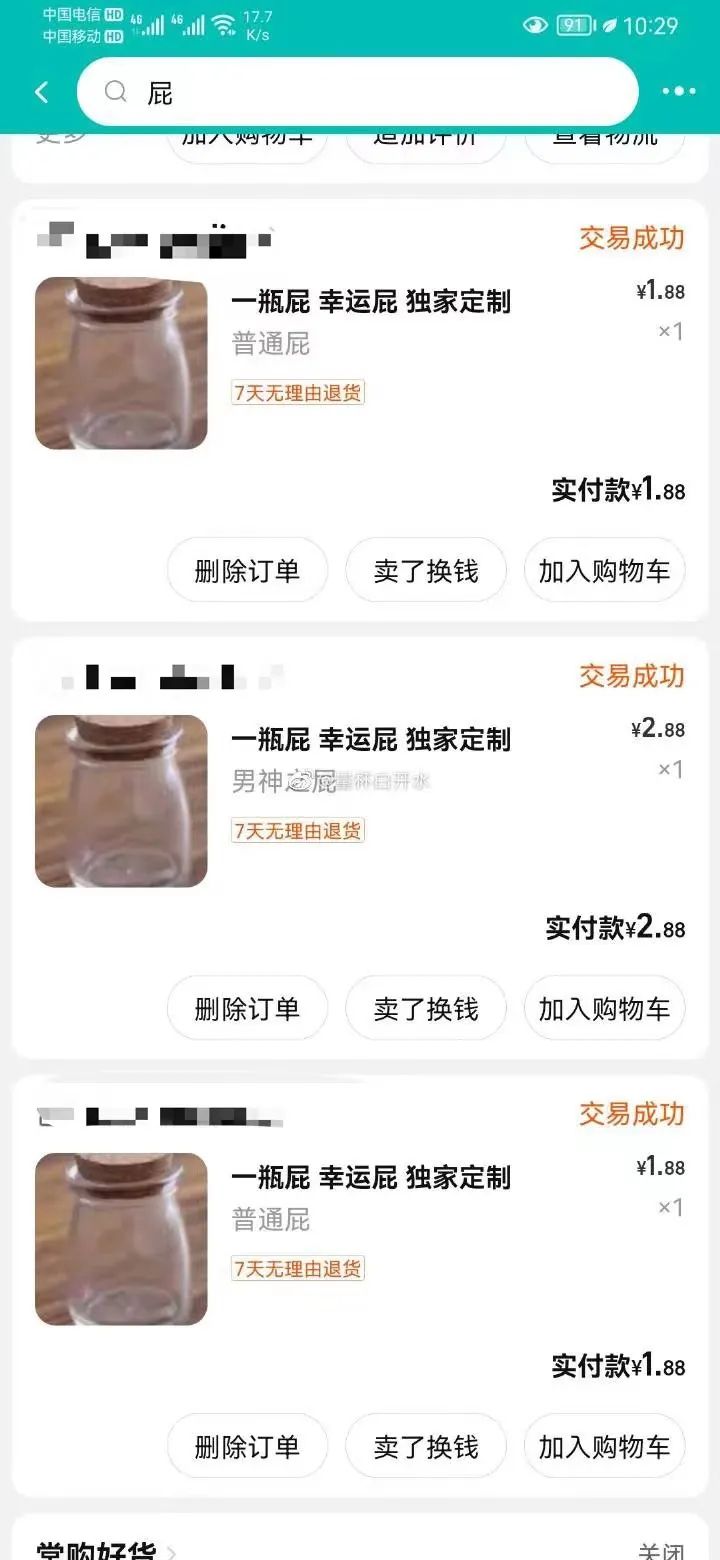720x1560 pixels.
Task: Open the 7天无理由退货 tag on the first order
Action: 297,392
